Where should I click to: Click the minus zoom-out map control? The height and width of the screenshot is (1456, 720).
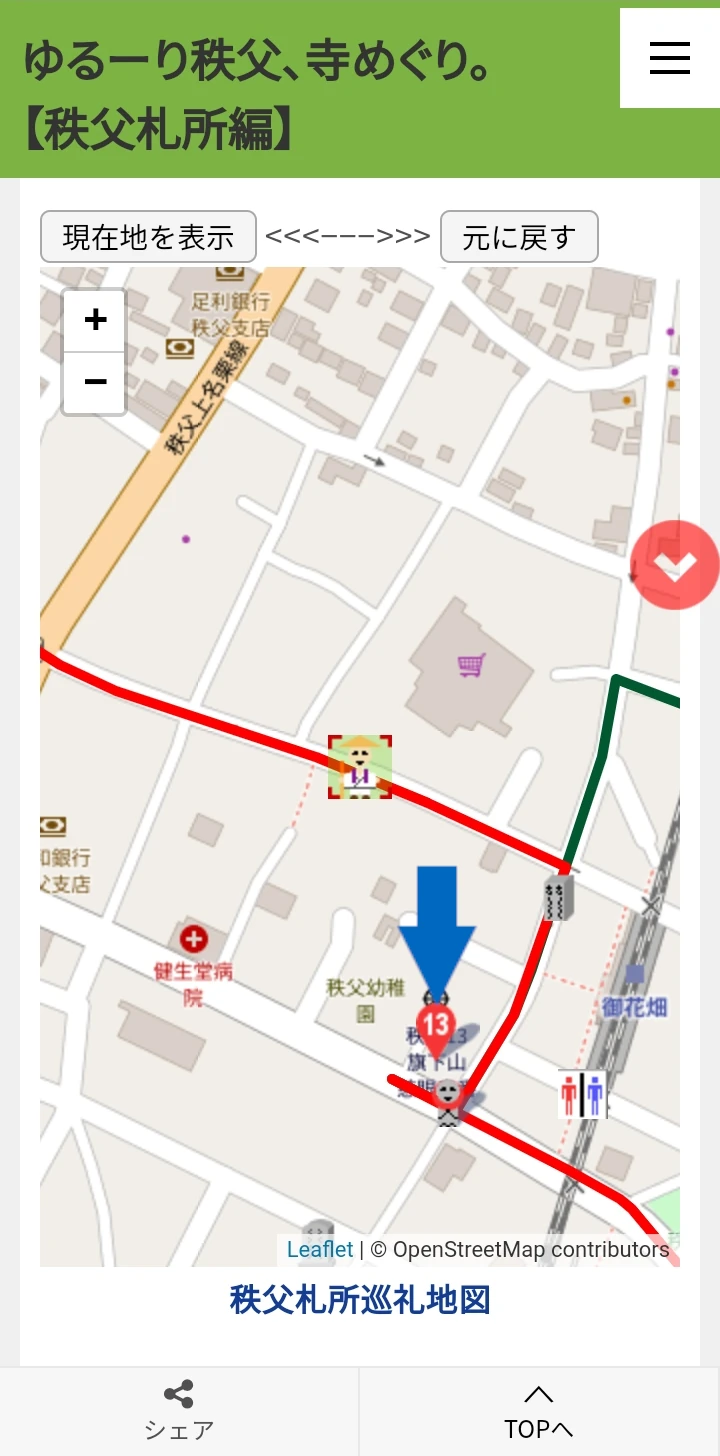(x=93, y=383)
